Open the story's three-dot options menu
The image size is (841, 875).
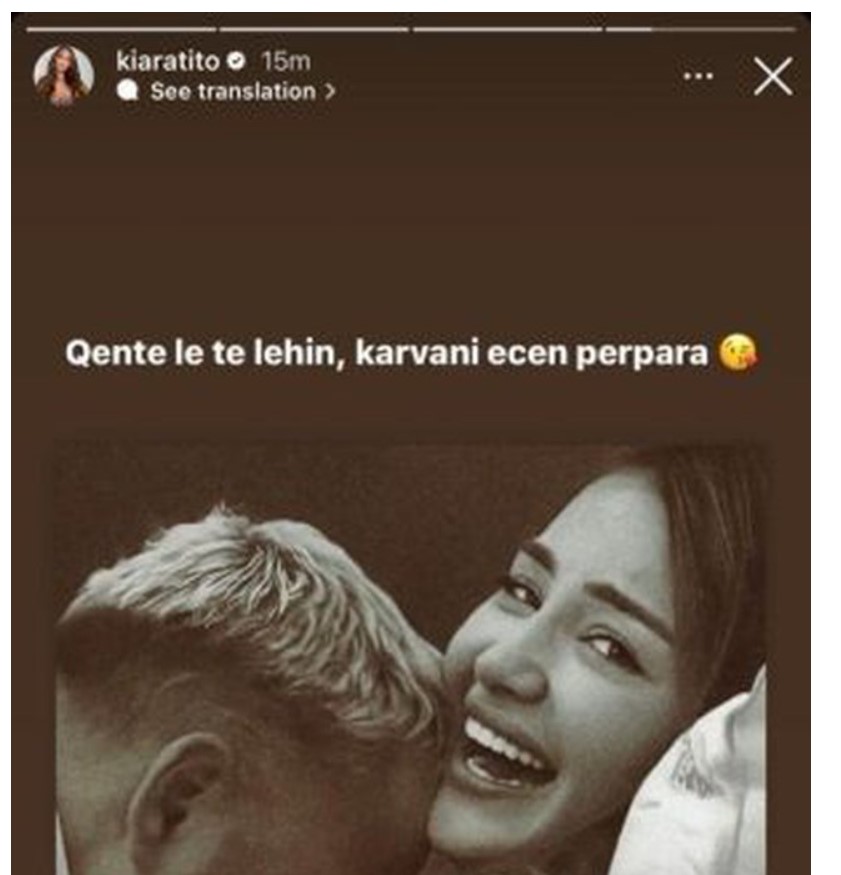(699, 77)
